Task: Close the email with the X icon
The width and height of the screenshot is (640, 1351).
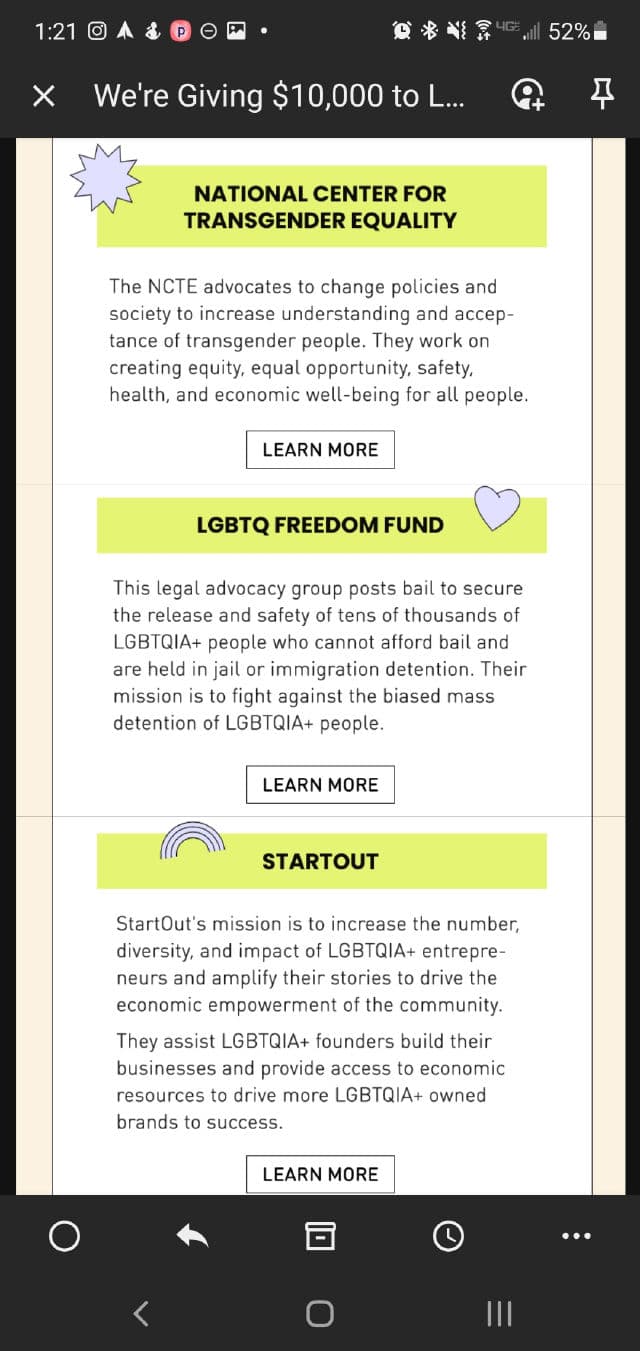Action: pos(43,96)
